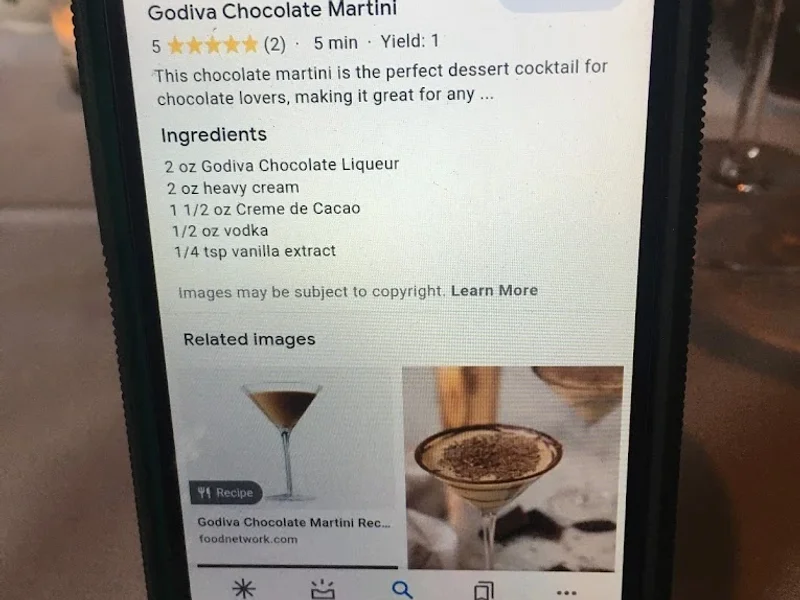This screenshot has width=800, height=600.
Task: Tap the Learn More copyright link
Action: point(494,291)
